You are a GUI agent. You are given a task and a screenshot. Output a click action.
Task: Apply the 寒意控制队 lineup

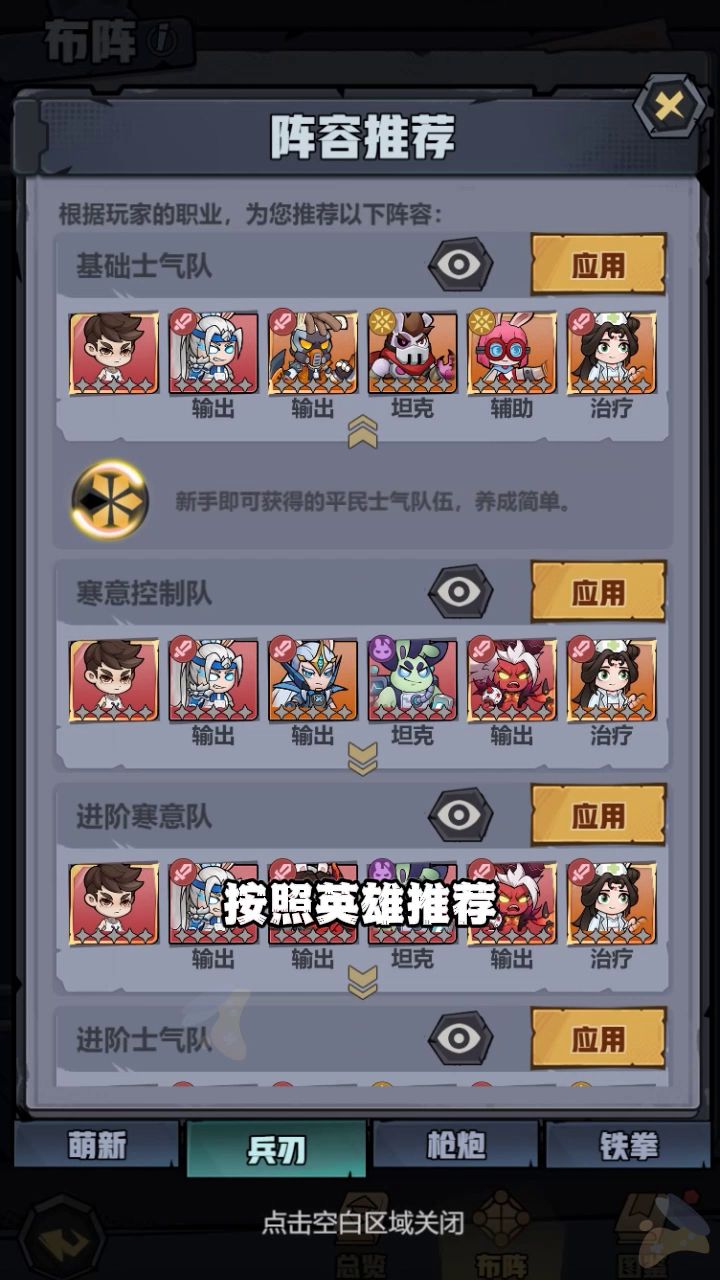tap(598, 592)
